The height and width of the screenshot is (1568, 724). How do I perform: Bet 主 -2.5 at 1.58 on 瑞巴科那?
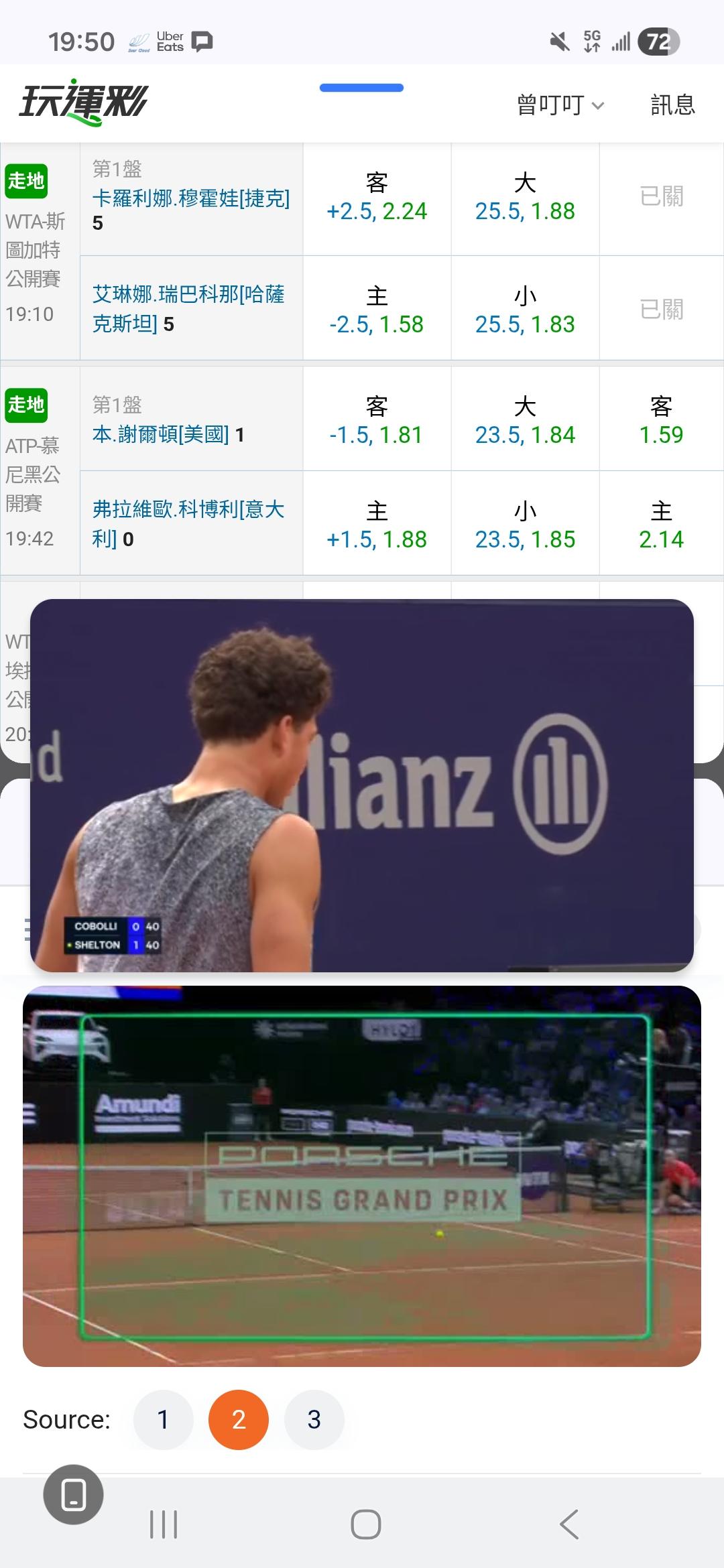tap(377, 310)
